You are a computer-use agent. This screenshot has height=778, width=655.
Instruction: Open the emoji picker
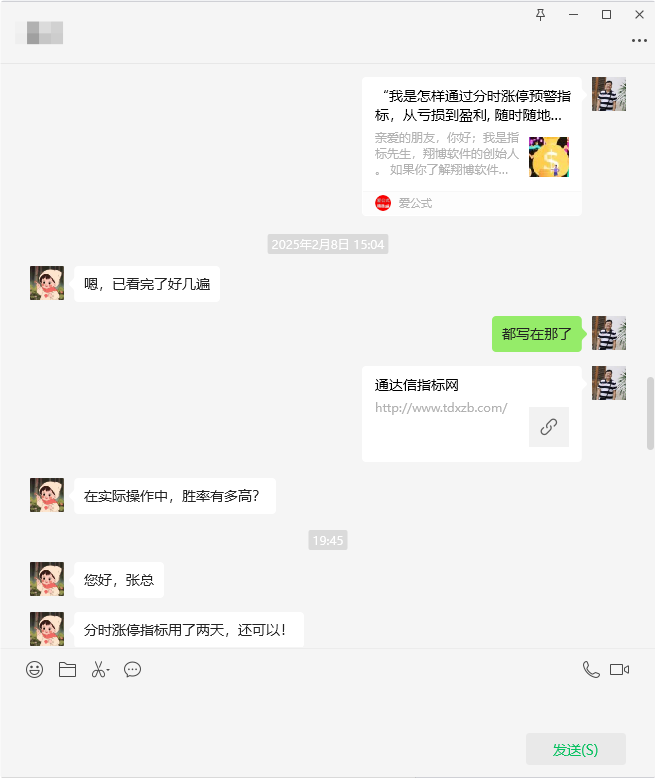click(35, 670)
